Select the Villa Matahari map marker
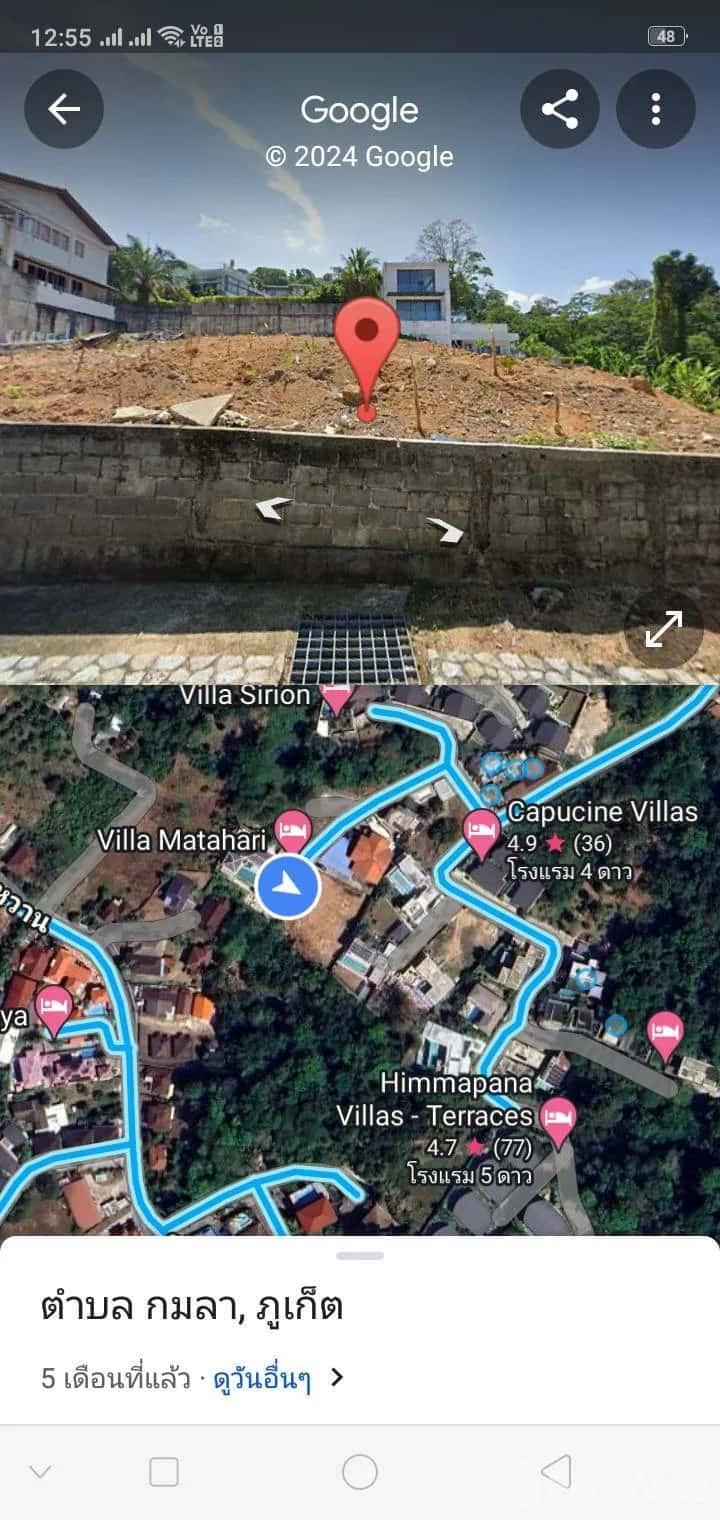 tap(292, 830)
